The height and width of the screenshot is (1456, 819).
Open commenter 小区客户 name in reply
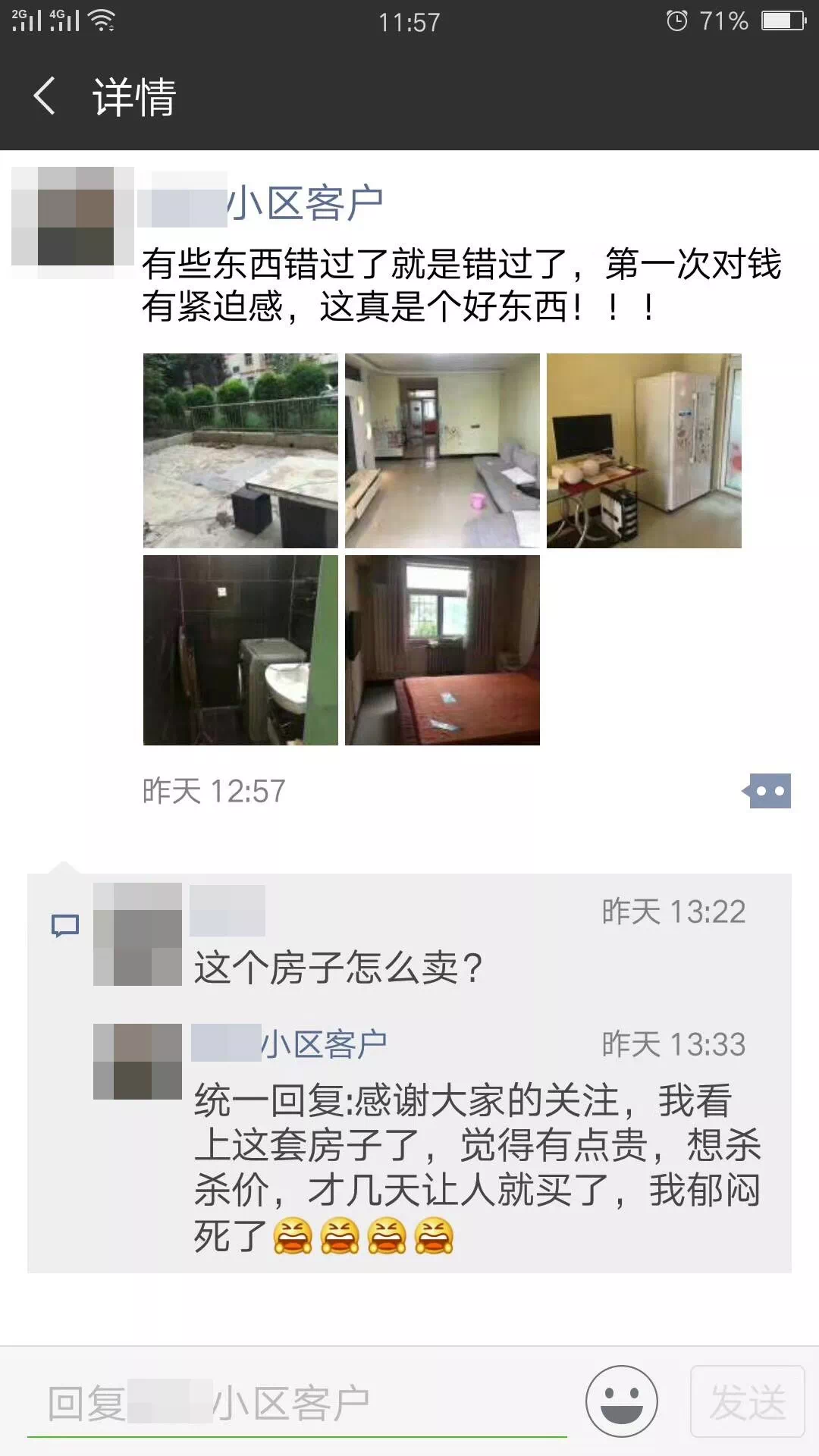point(324,1044)
